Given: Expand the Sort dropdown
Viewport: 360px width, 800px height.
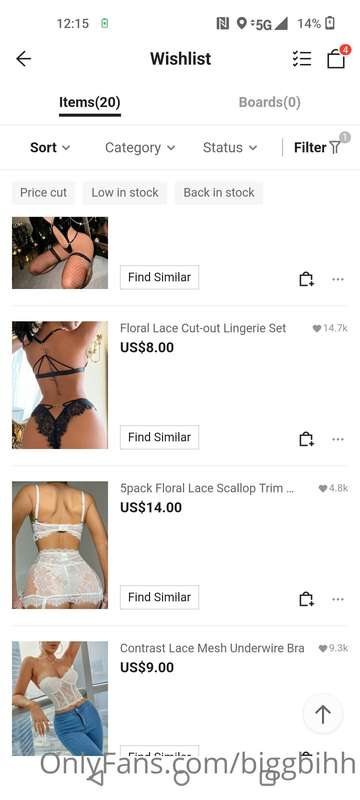Looking at the screenshot, I should tap(50, 147).
